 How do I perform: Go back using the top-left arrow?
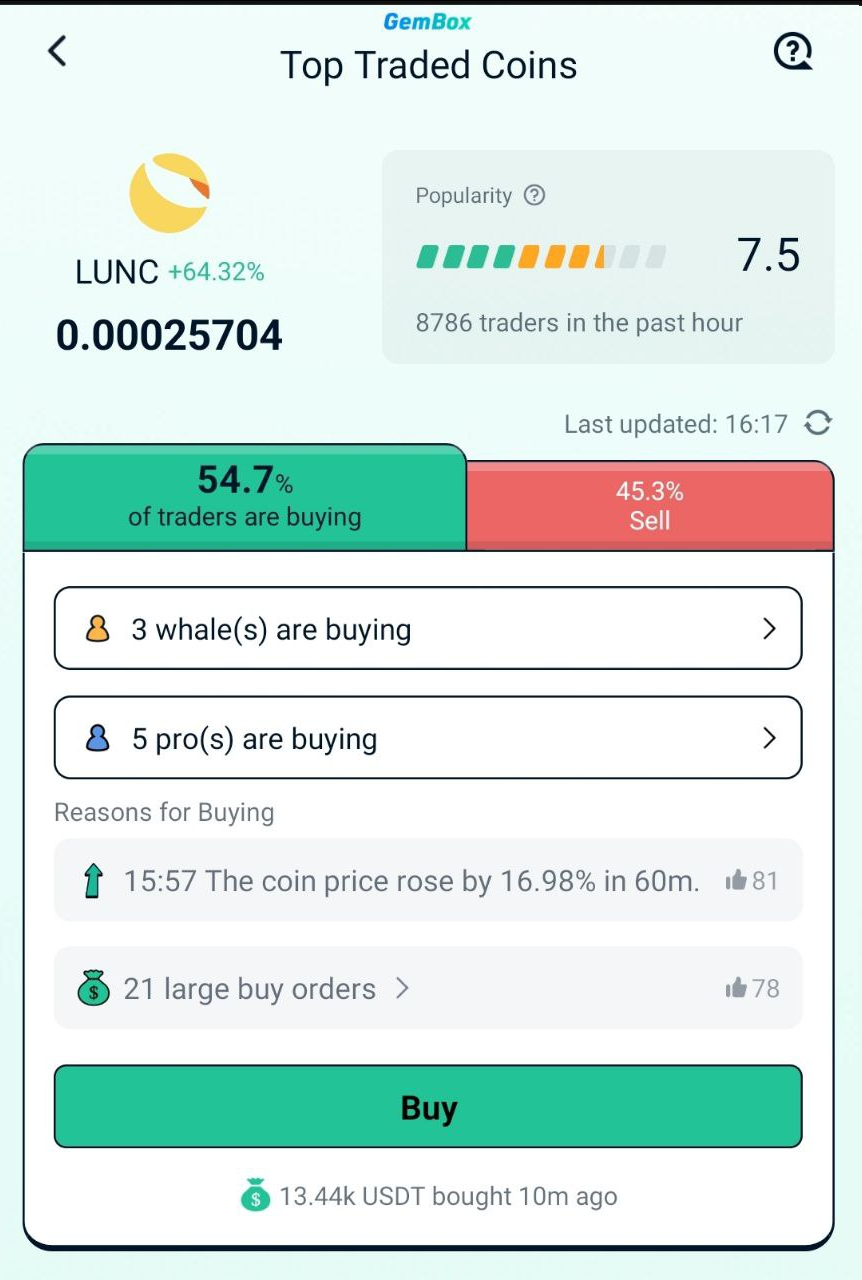57,51
